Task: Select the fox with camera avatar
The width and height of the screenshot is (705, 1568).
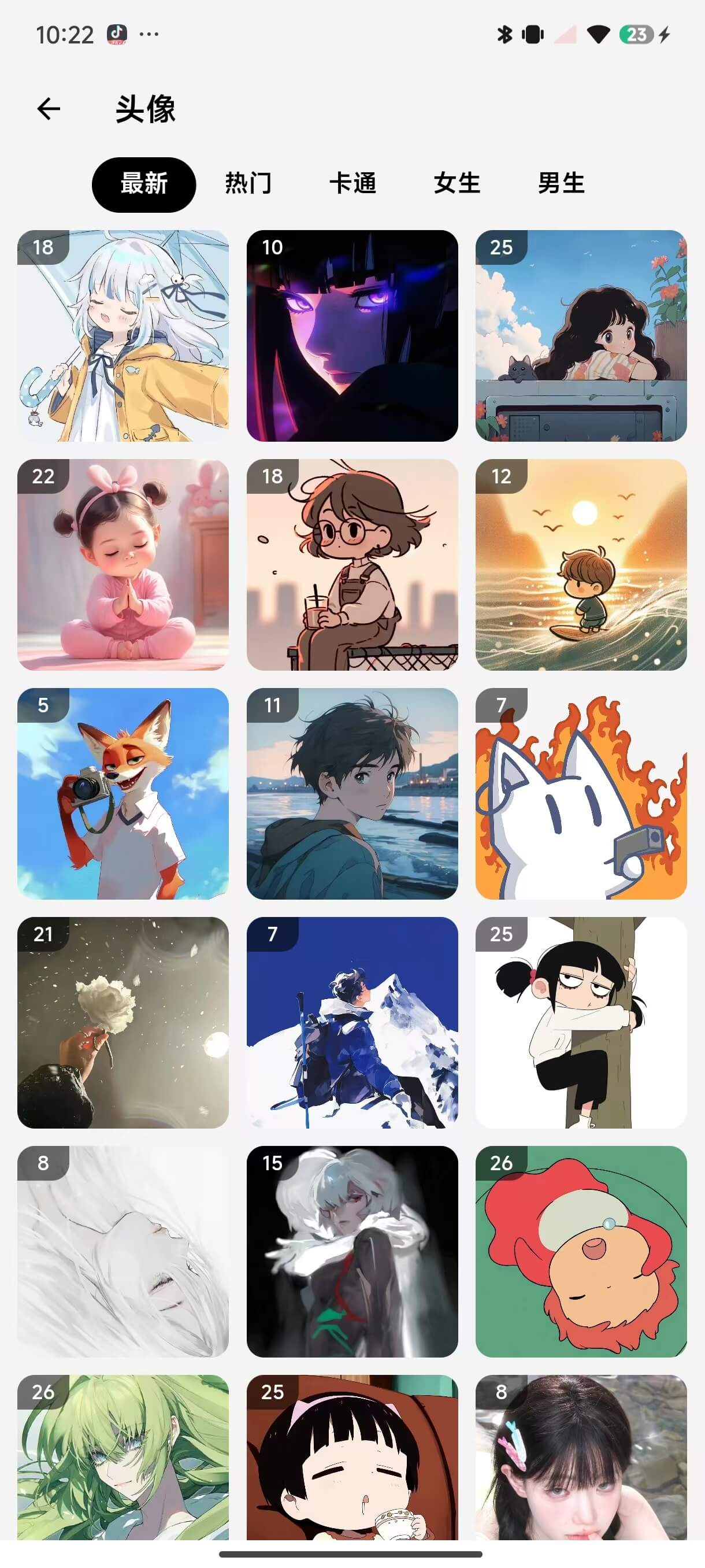Action: point(123,793)
